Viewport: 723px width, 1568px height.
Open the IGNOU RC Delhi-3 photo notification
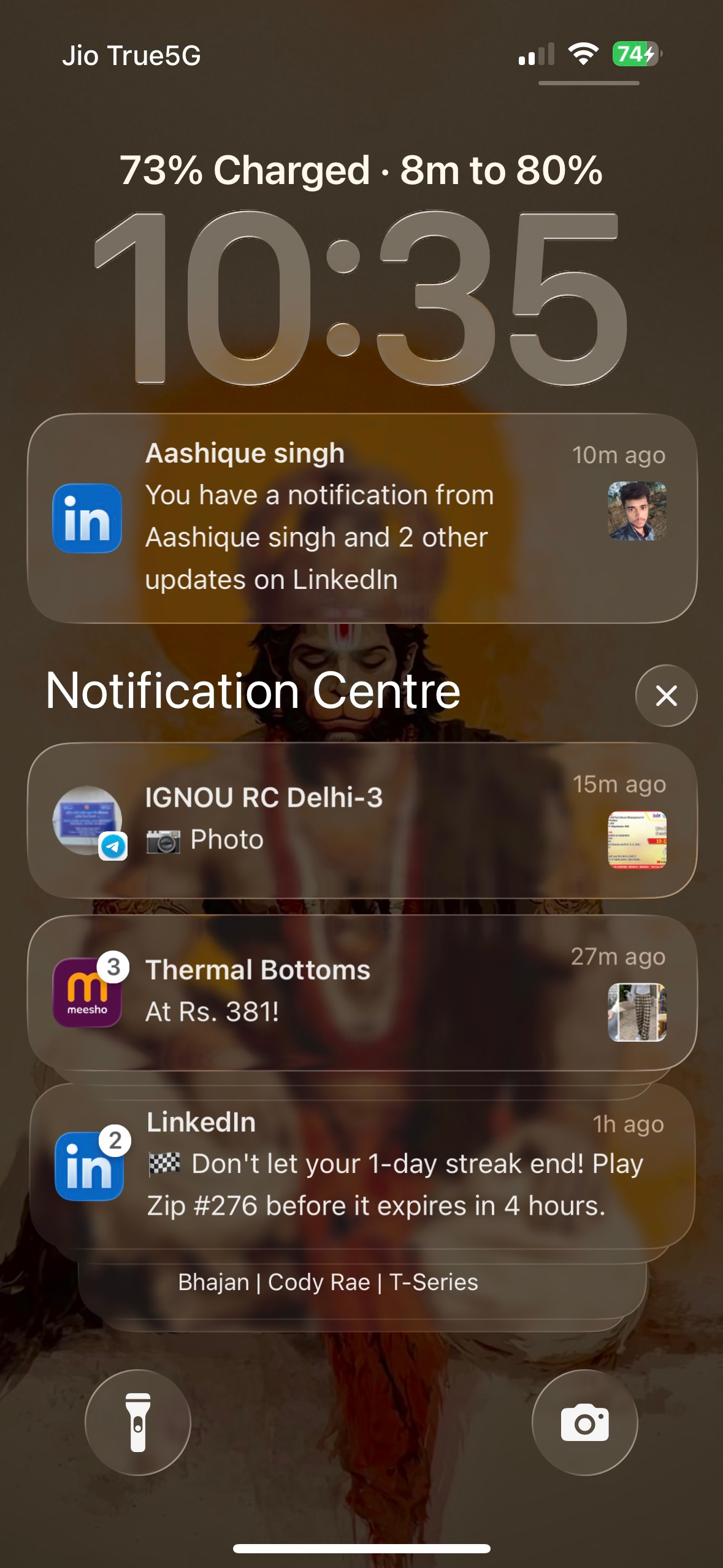pyautogui.click(x=362, y=820)
